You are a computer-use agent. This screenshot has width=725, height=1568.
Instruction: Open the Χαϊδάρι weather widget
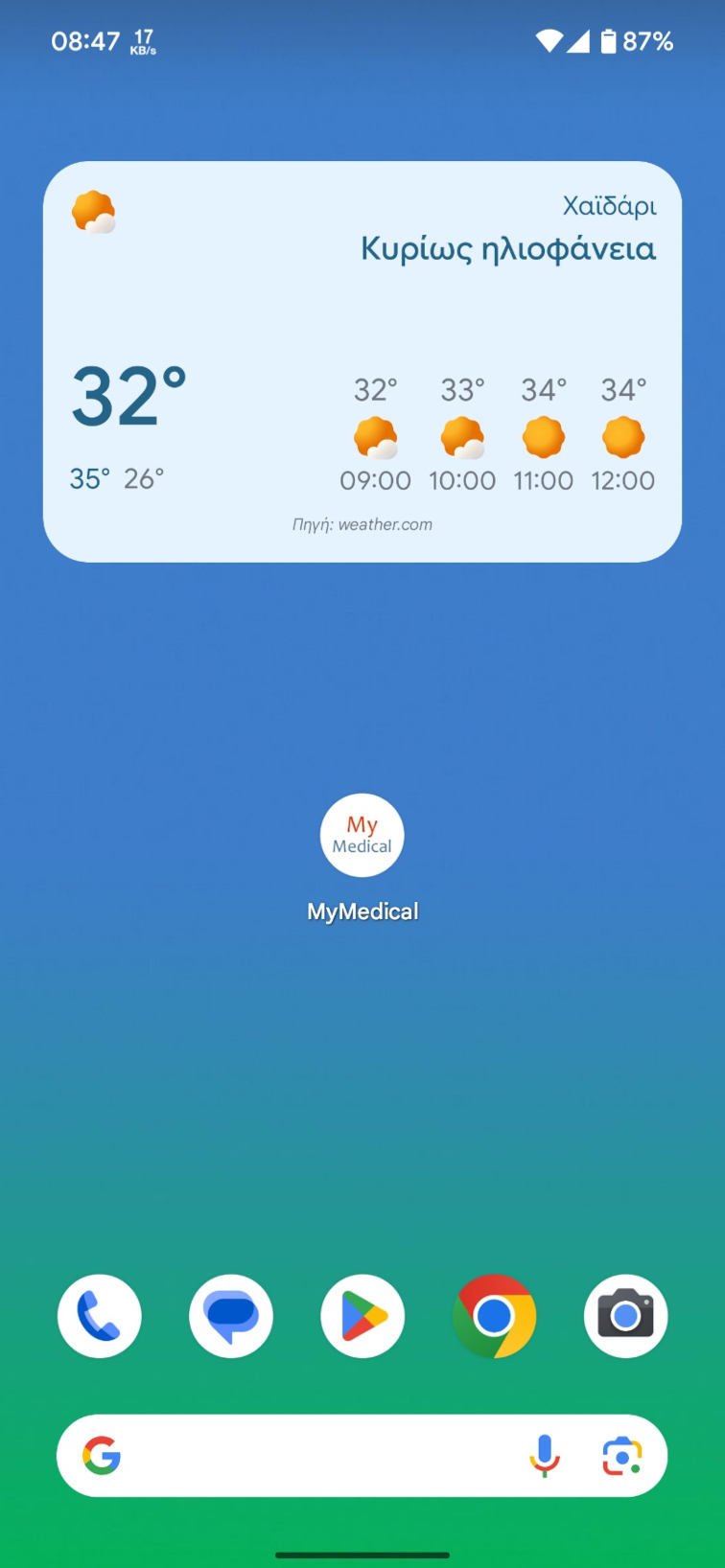pyautogui.click(x=362, y=361)
